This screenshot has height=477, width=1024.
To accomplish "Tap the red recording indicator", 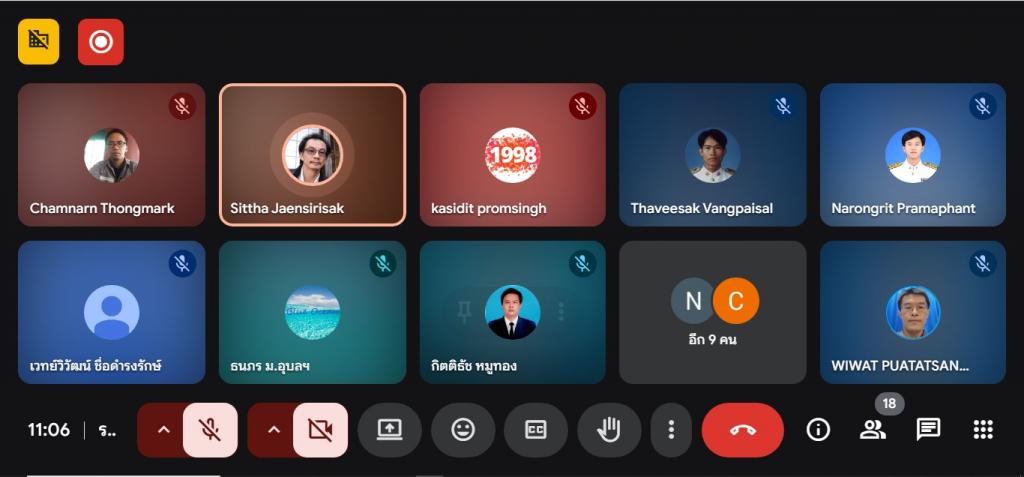I will (x=101, y=42).
